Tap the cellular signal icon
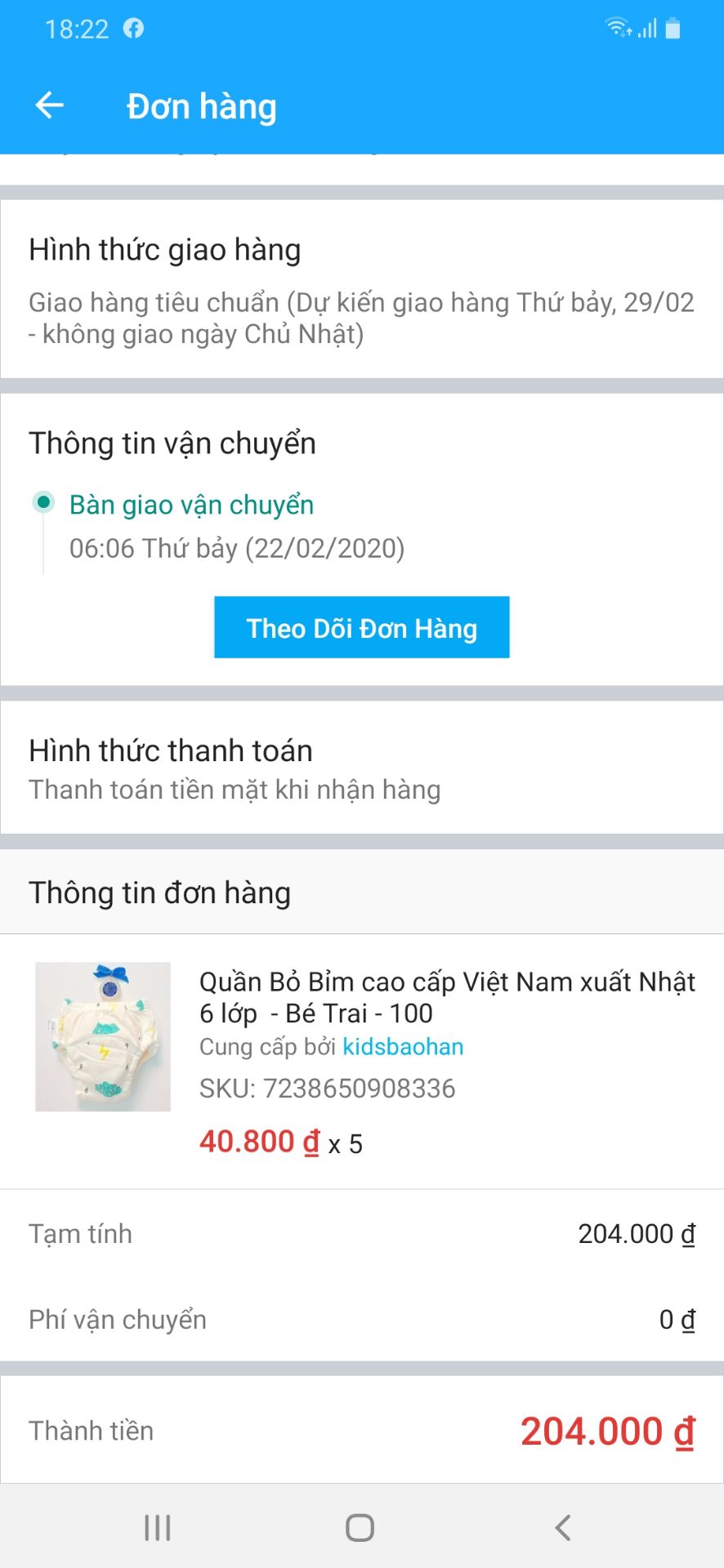This screenshot has width=724, height=1568. pyautogui.click(x=646, y=27)
